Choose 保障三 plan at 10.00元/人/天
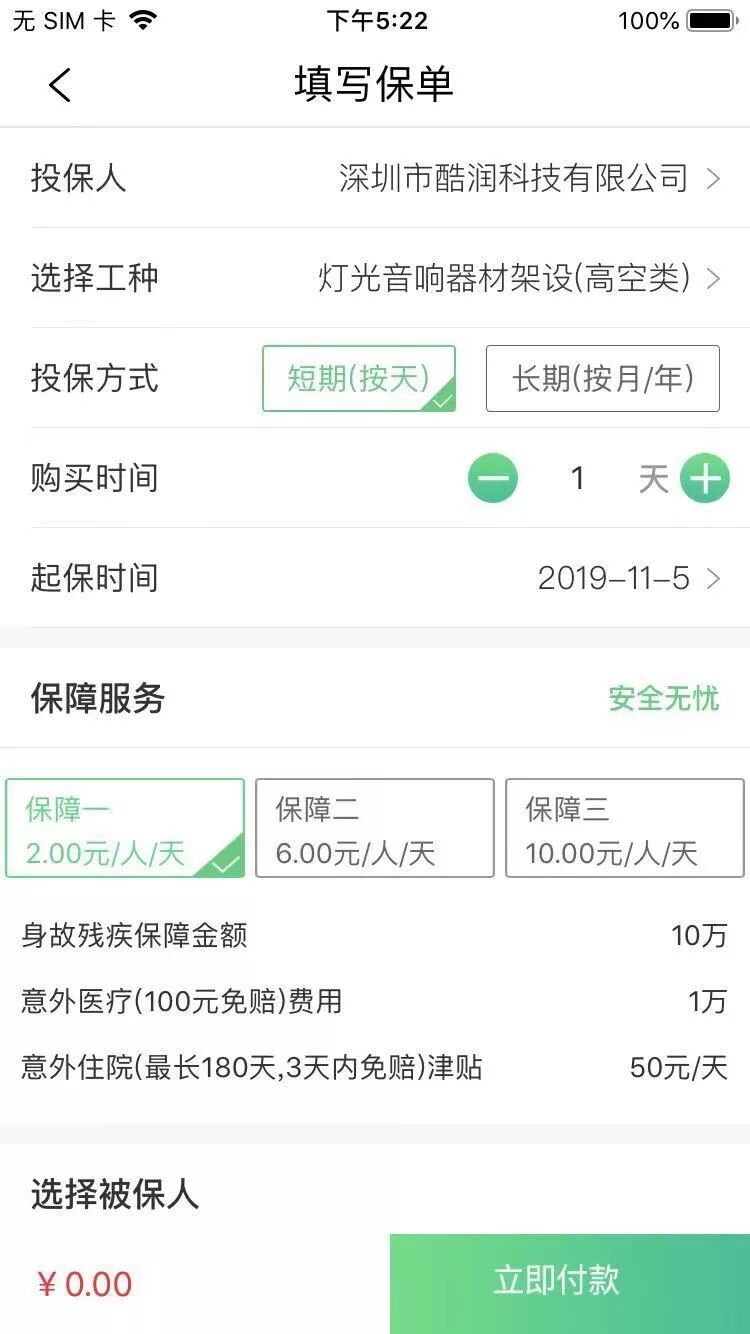Image resolution: width=750 pixels, height=1334 pixels. click(x=625, y=829)
